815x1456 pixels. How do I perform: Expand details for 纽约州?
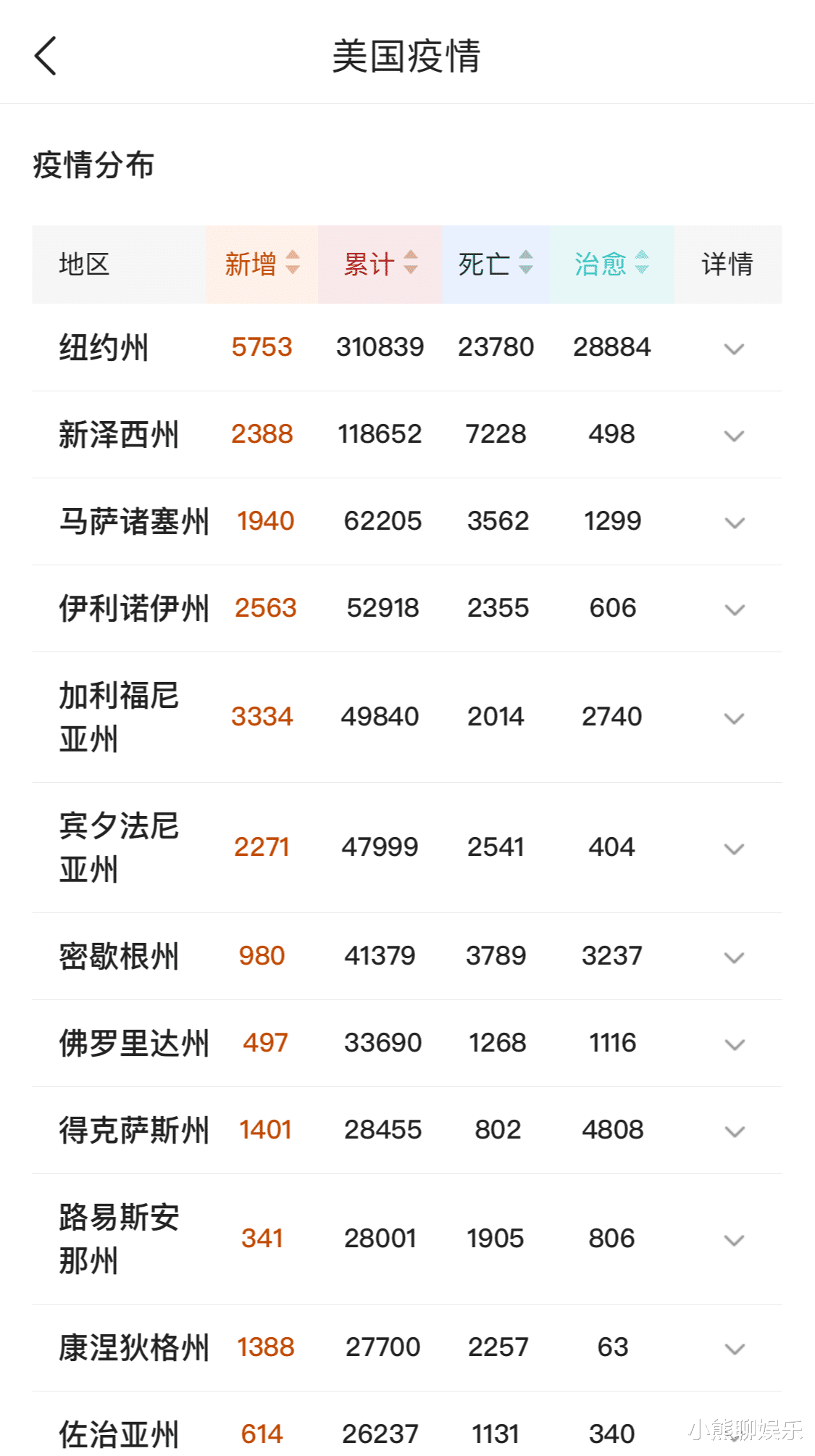(734, 349)
